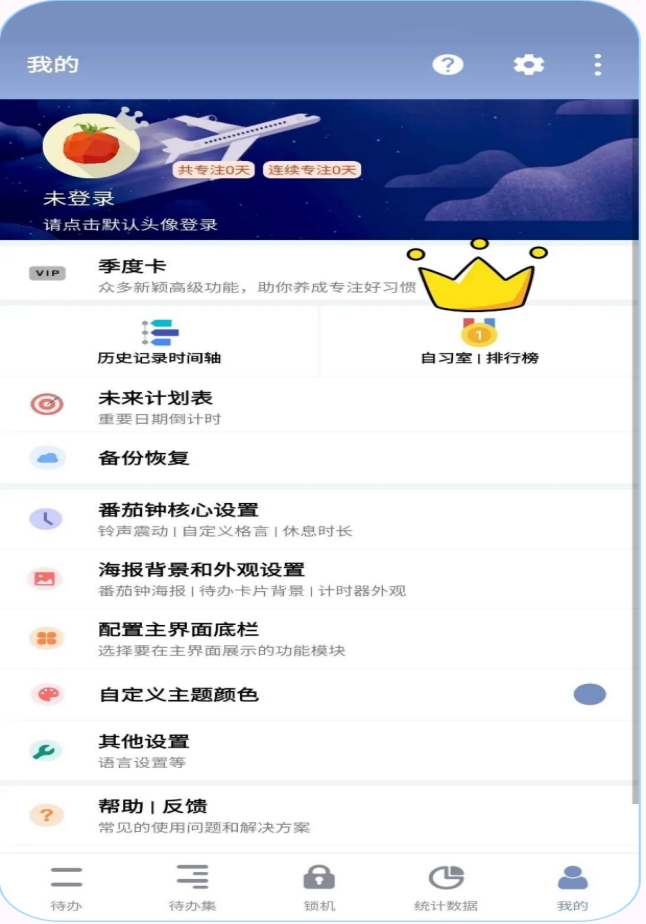
Task: Switch to the 待办 tab
Action: click(x=66, y=887)
